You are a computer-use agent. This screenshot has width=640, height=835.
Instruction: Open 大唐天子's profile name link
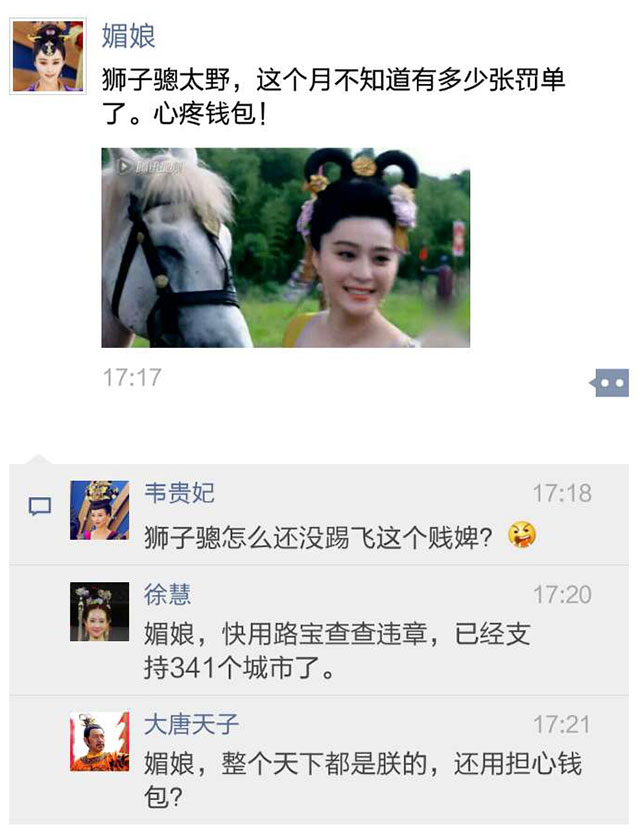tap(191, 724)
